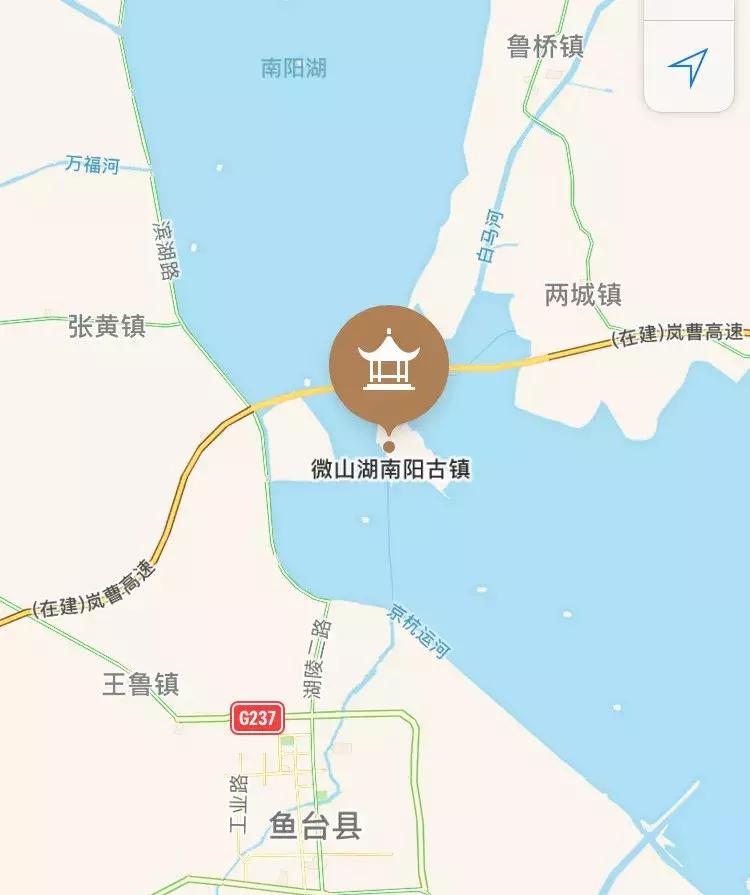Click the 万福河 river name

[92, 165]
